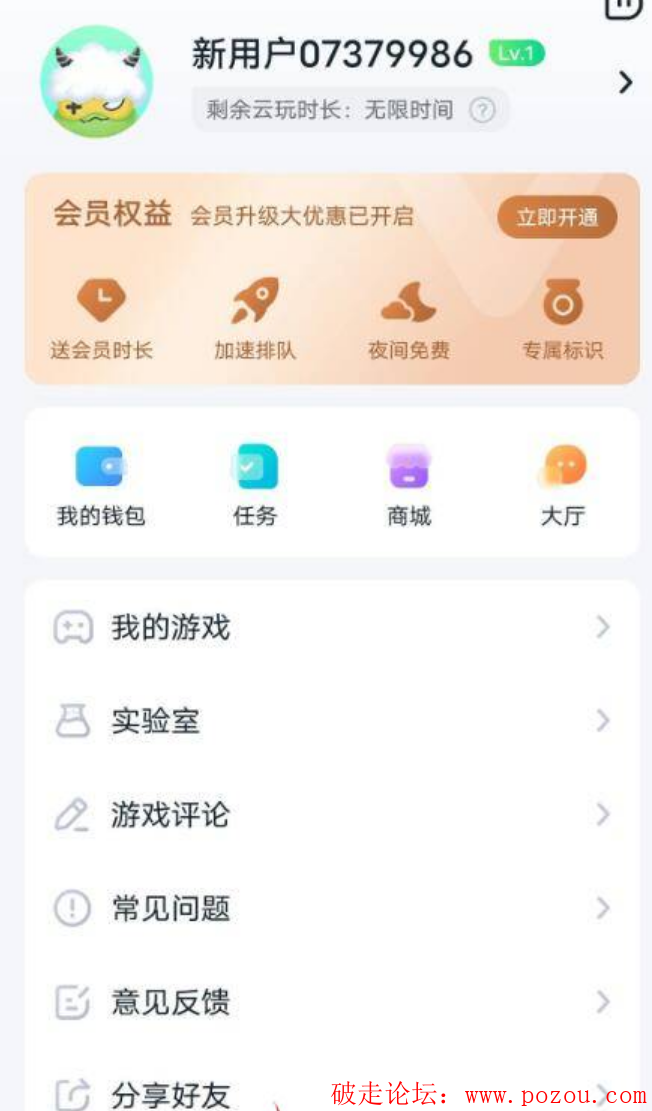Select the 夜间免费 benefit
Image resolution: width=652 pixels, height=1111 pixels.
pyautogui.click(x=408, y=320)
